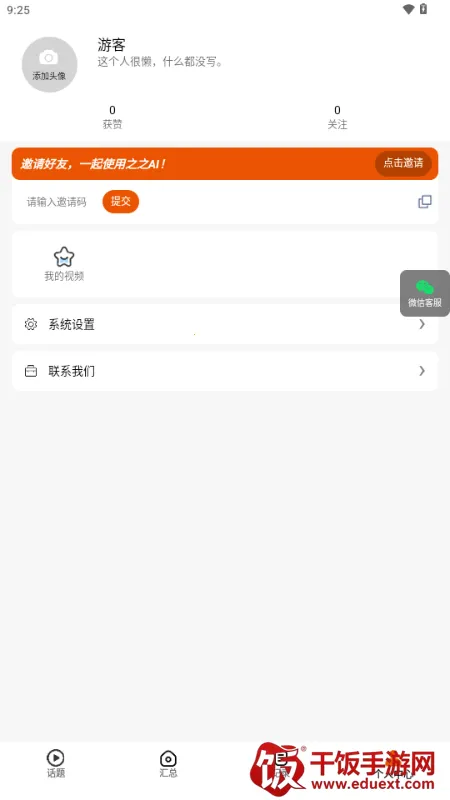450x800 pixels.
Task: Submit the invite code with 提交
Action: point(120,202)
